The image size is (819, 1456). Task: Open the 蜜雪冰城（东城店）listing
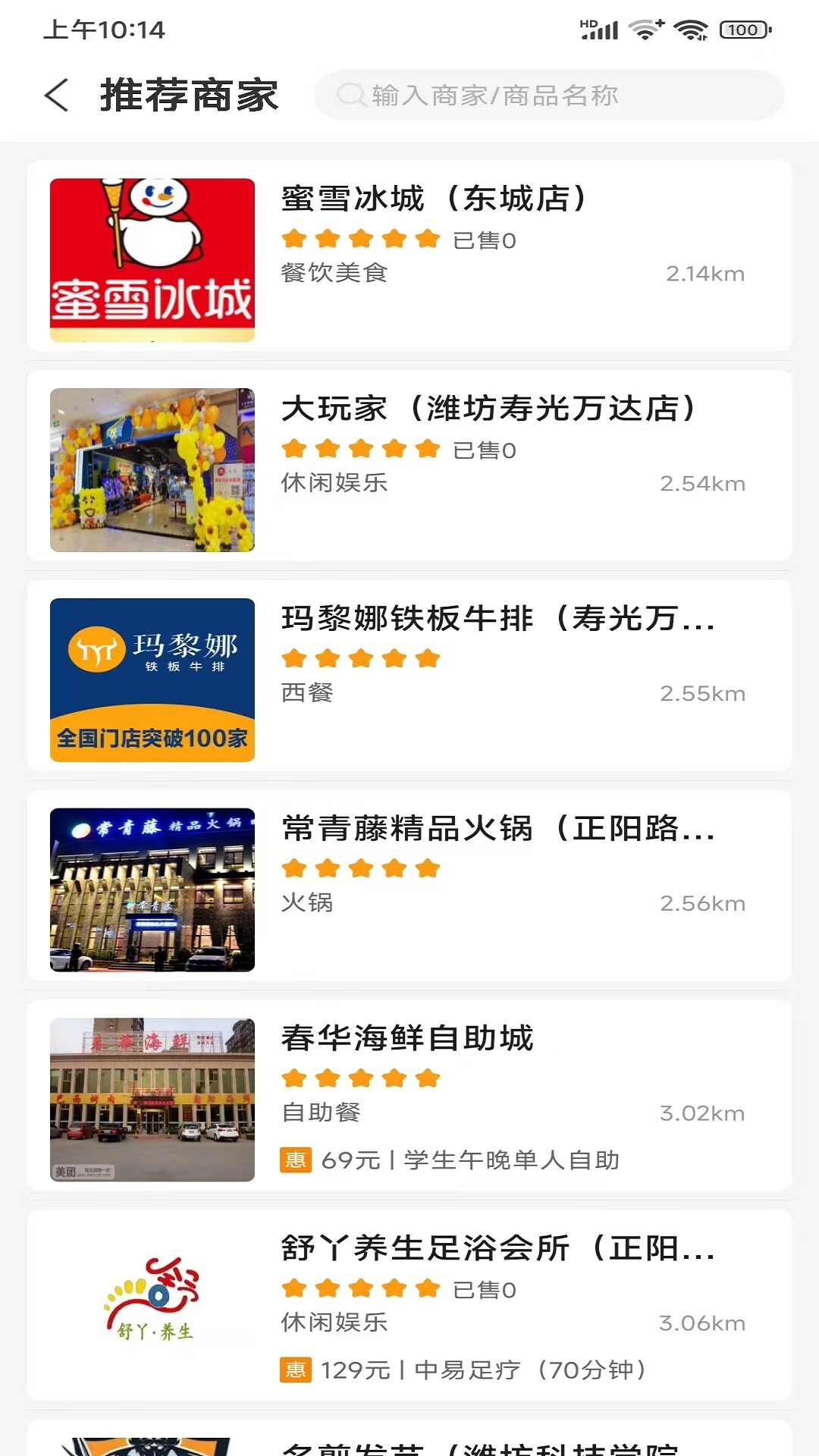click(435, 199)
